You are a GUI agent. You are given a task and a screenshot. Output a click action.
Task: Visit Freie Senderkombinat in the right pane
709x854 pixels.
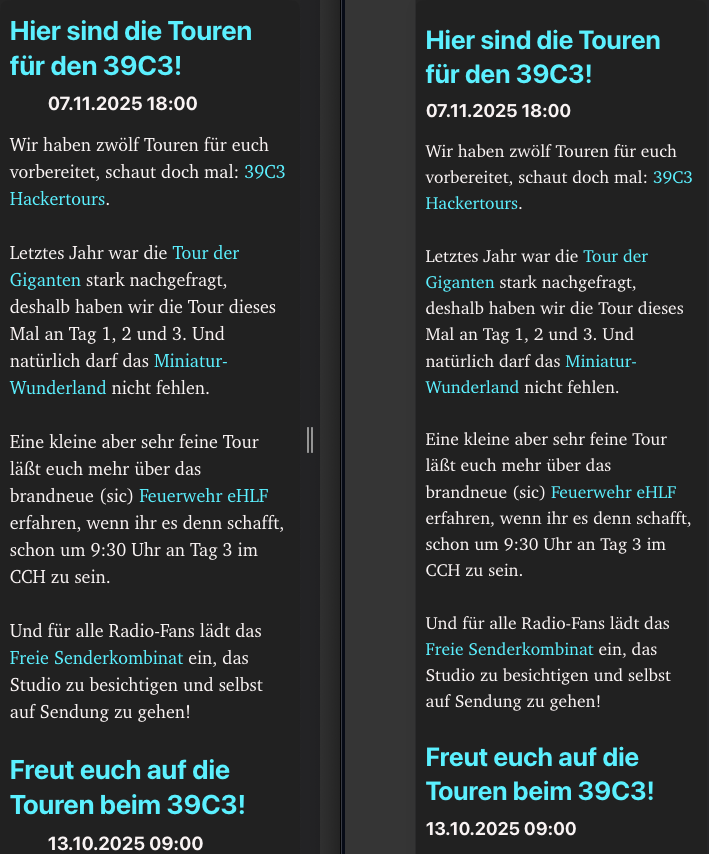tap(509, 649)
